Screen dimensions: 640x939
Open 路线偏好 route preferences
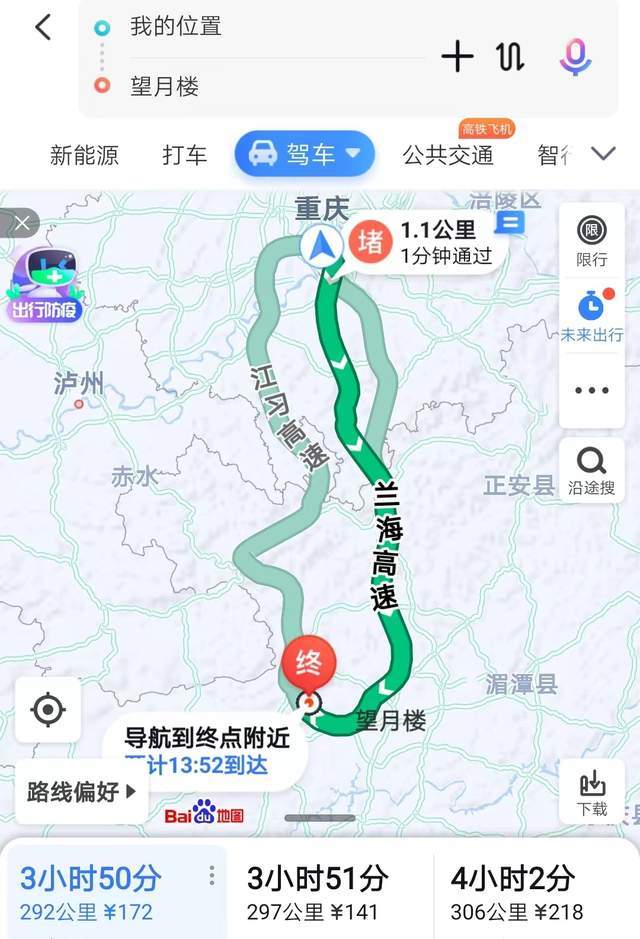pos(81,792)
